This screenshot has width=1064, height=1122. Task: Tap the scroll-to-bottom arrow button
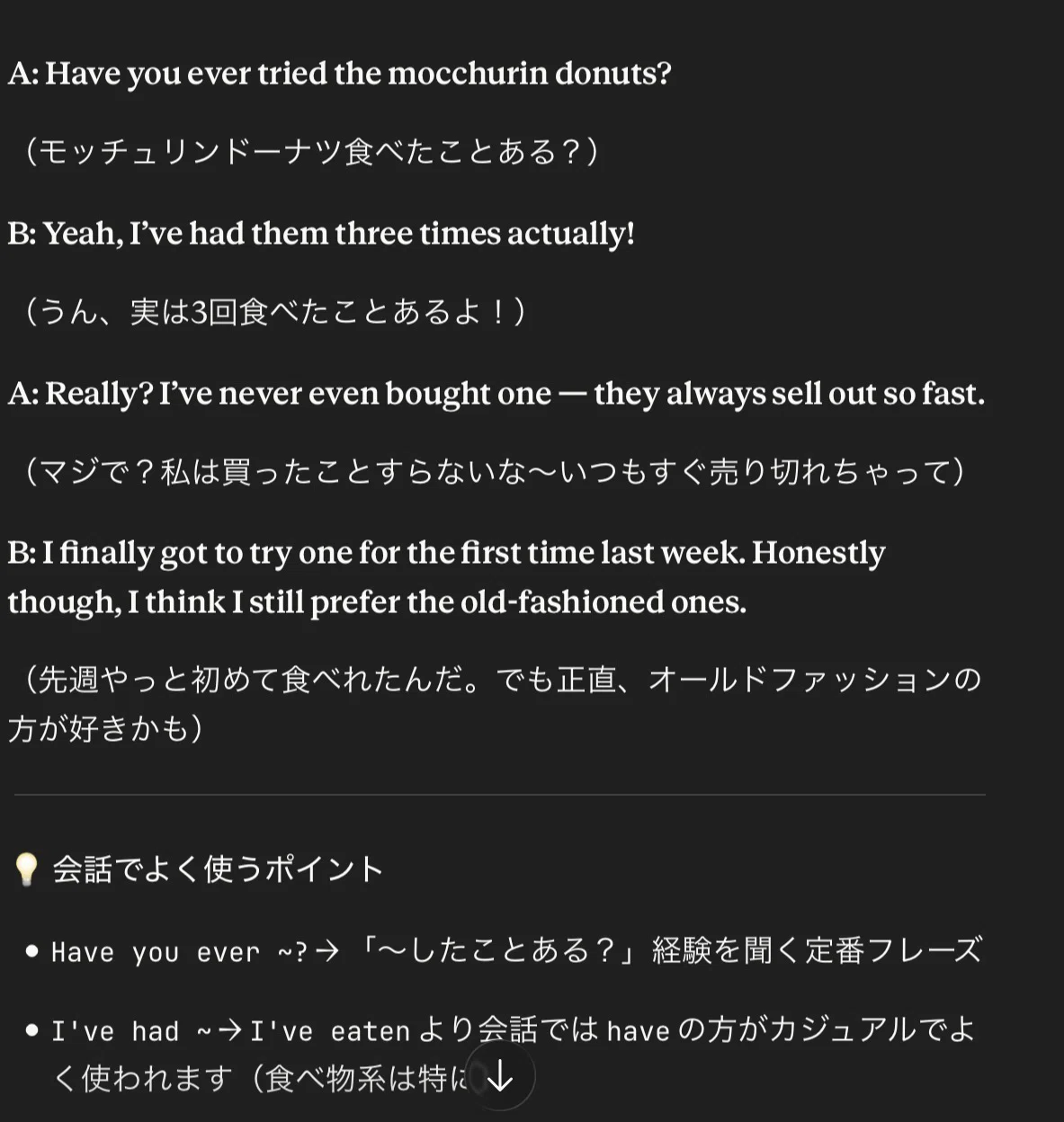point(500,1076)
